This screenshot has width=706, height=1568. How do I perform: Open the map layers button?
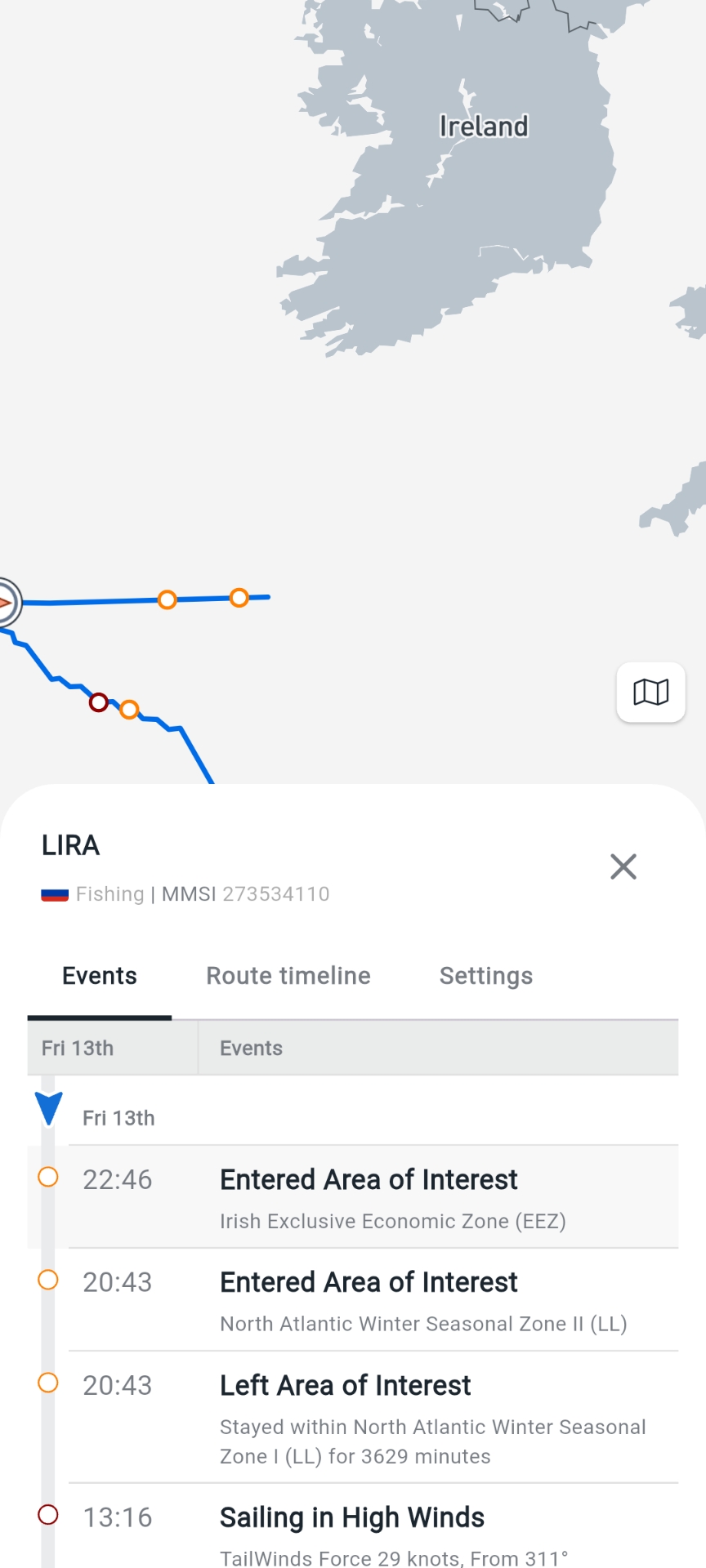click(650, 693)
